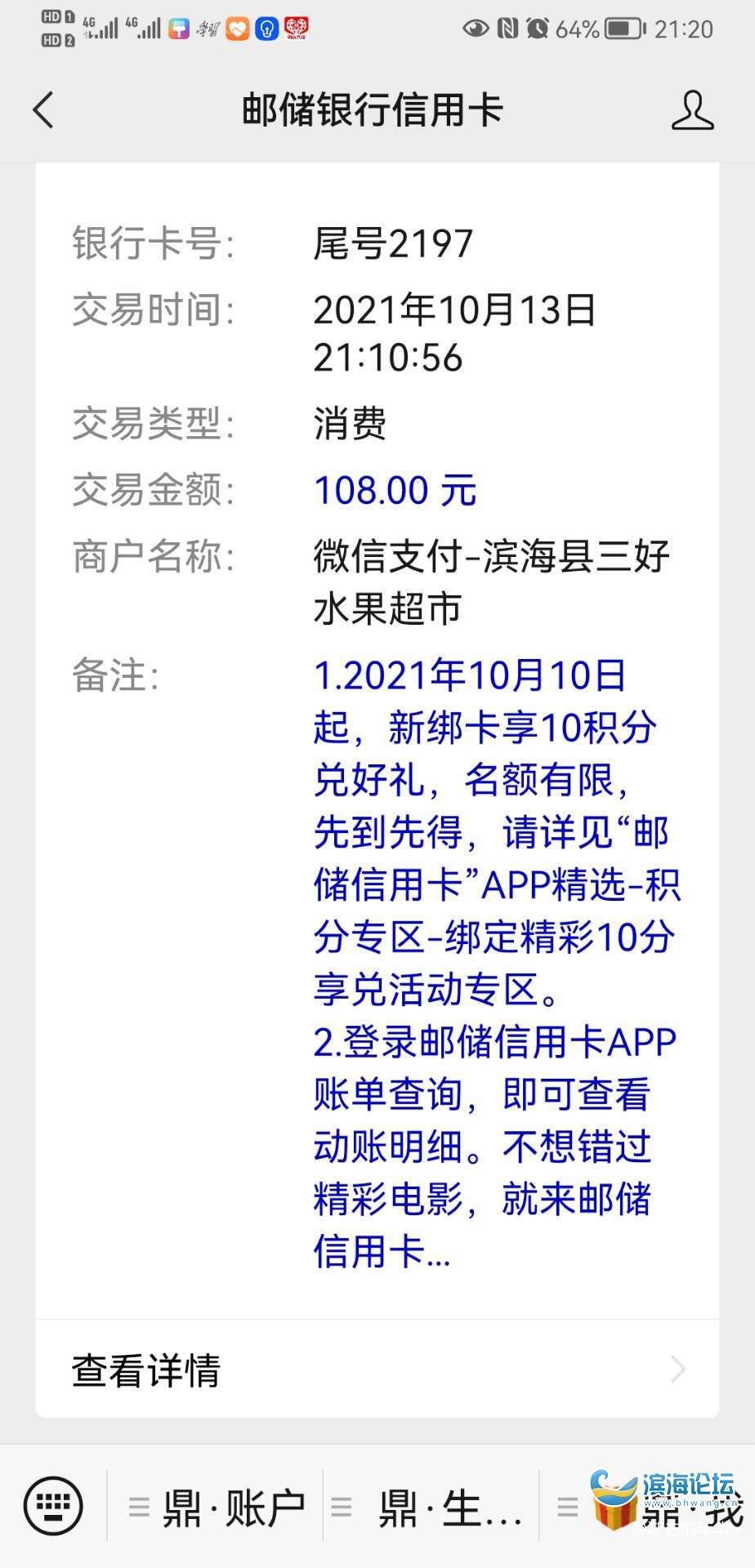Switch to keyboard input mode
Image resolution: width=755 pixels, height=1568 pixels.
[53, 1506]
